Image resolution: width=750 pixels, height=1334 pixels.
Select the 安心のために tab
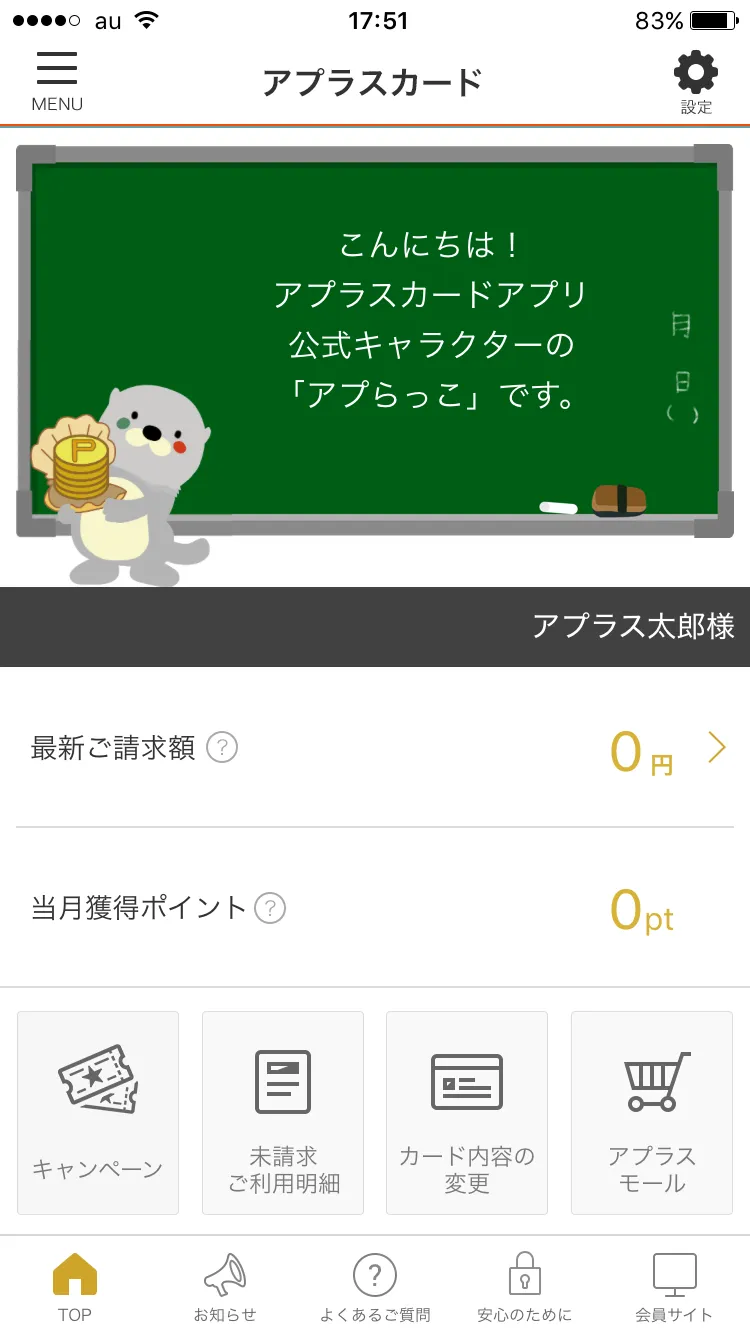pyautogui.click(x=525, y=1287)
